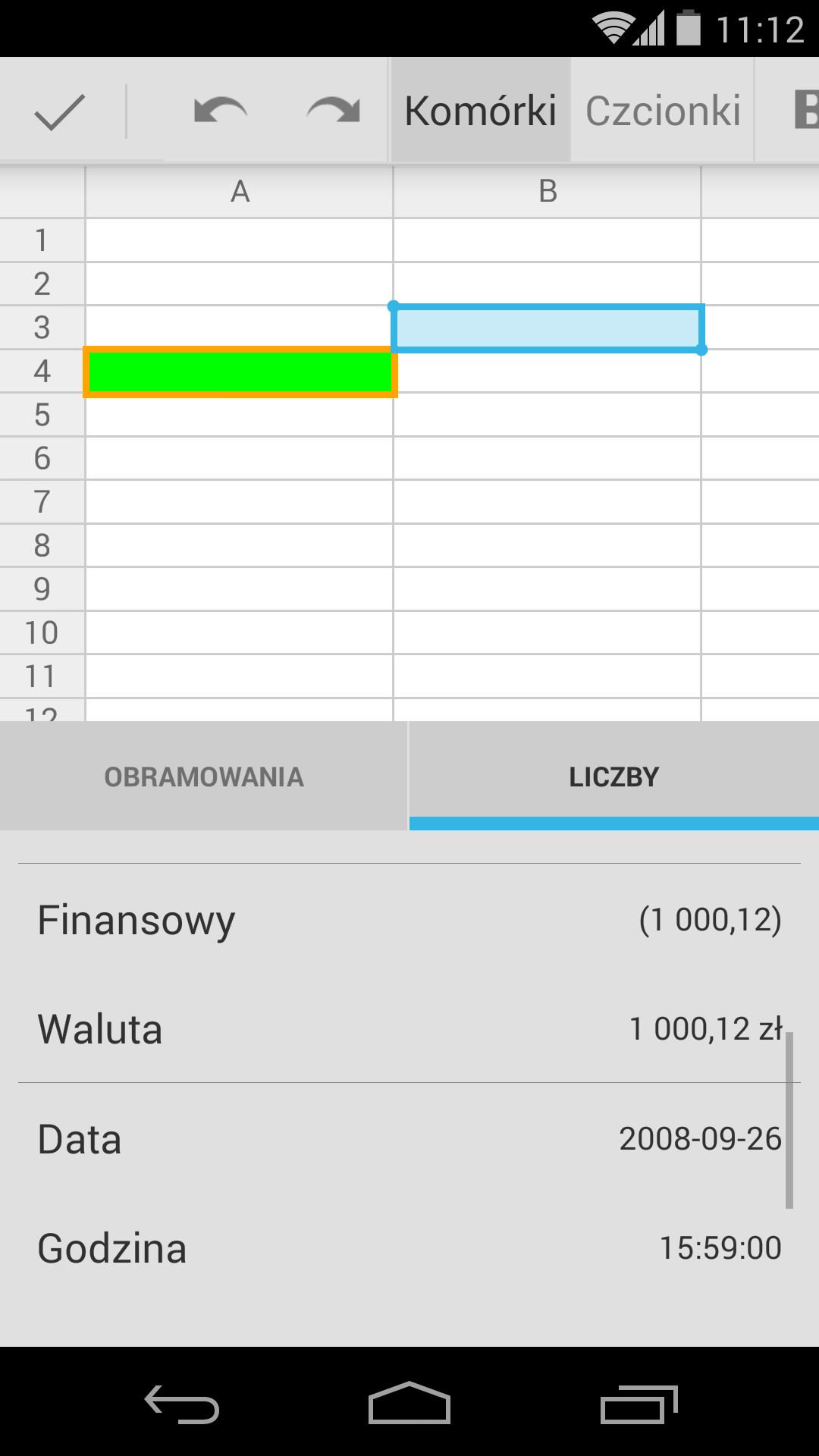Screen dimensions: 819x1456
Task: Apply the Finansowy number format
Action: pyautogui.click(x=409, y=919)
